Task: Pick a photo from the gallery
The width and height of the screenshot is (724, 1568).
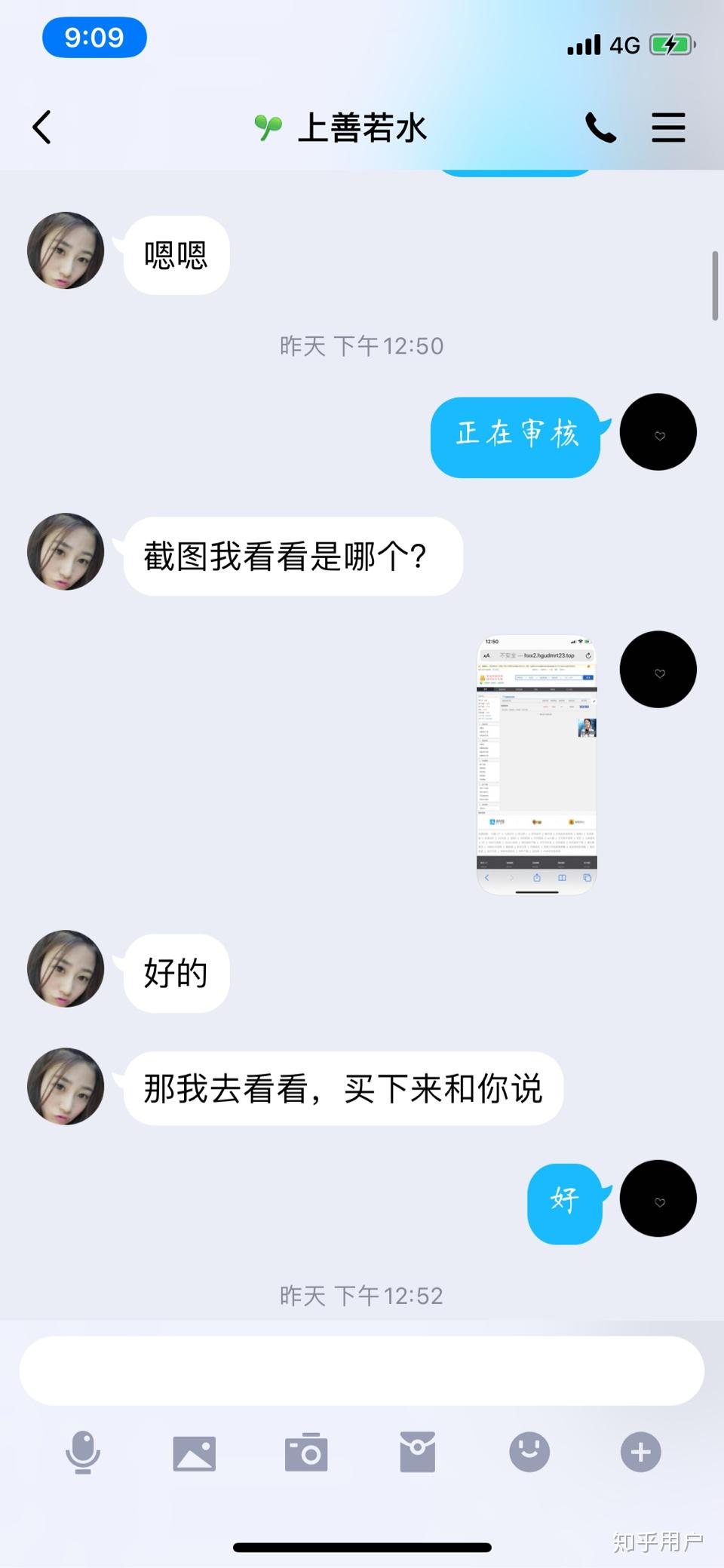Action: 195,1452
